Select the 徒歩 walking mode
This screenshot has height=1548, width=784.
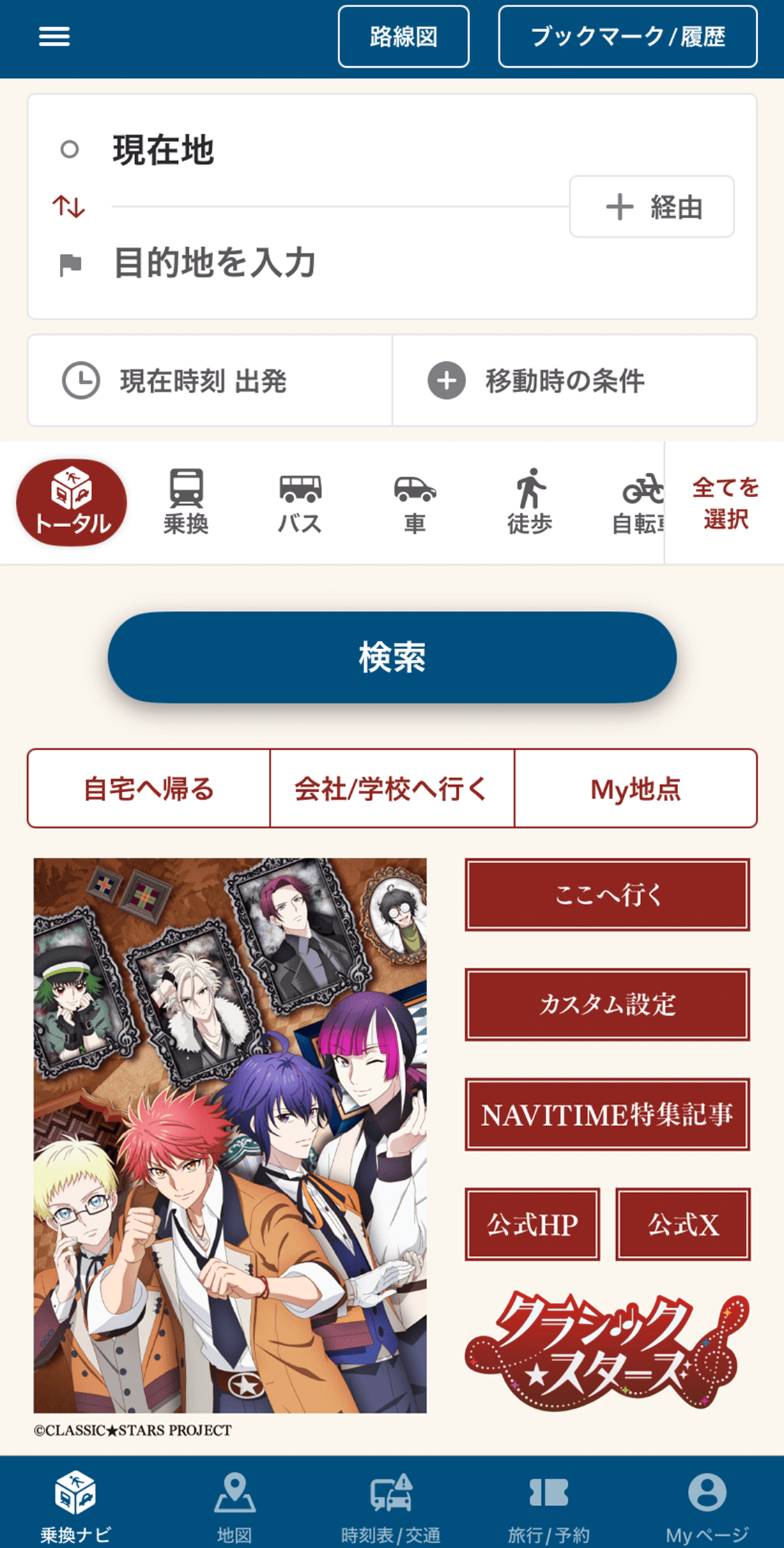click(530, 502)
